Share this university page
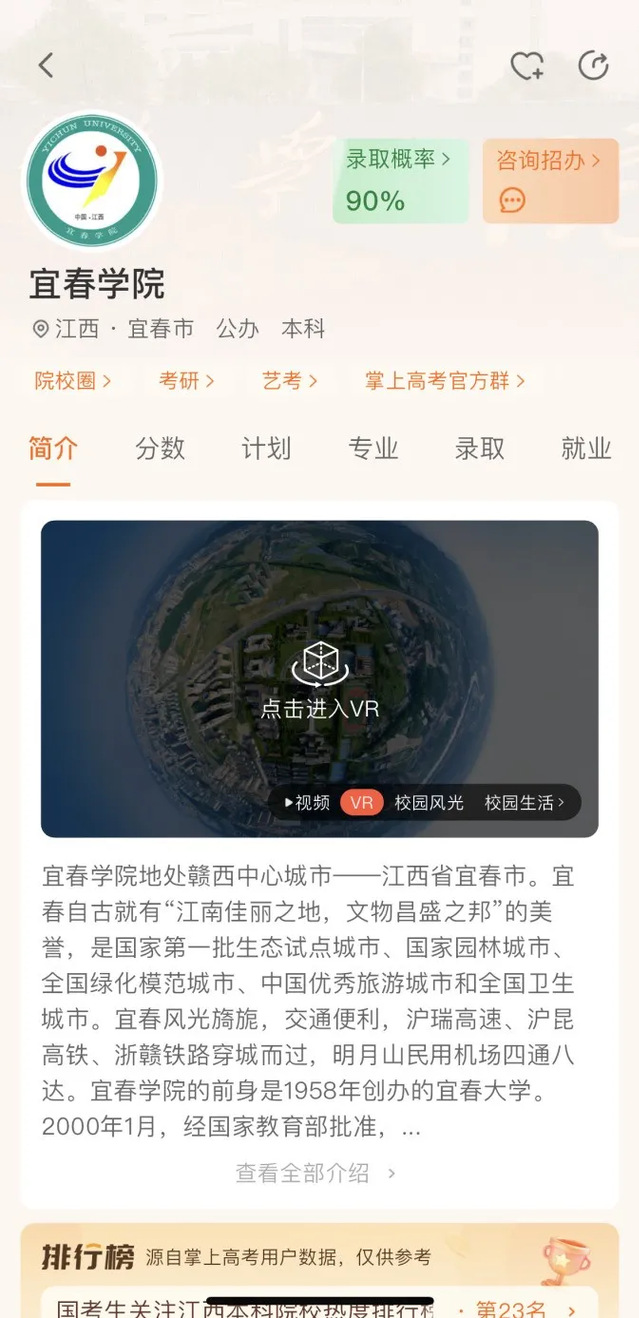639x1318 pixels. (593, 66)
